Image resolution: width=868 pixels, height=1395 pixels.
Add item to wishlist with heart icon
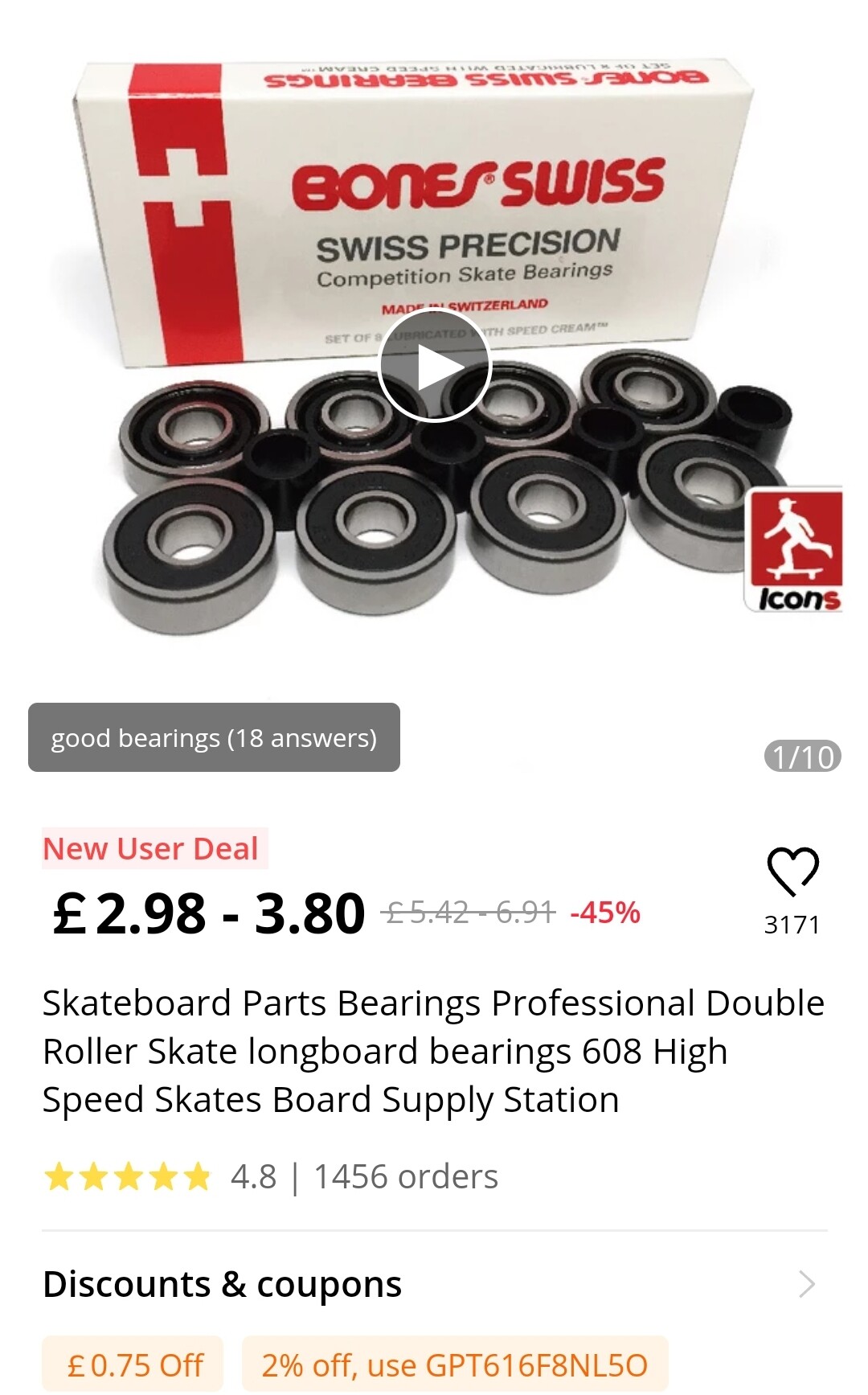point(792,871)
